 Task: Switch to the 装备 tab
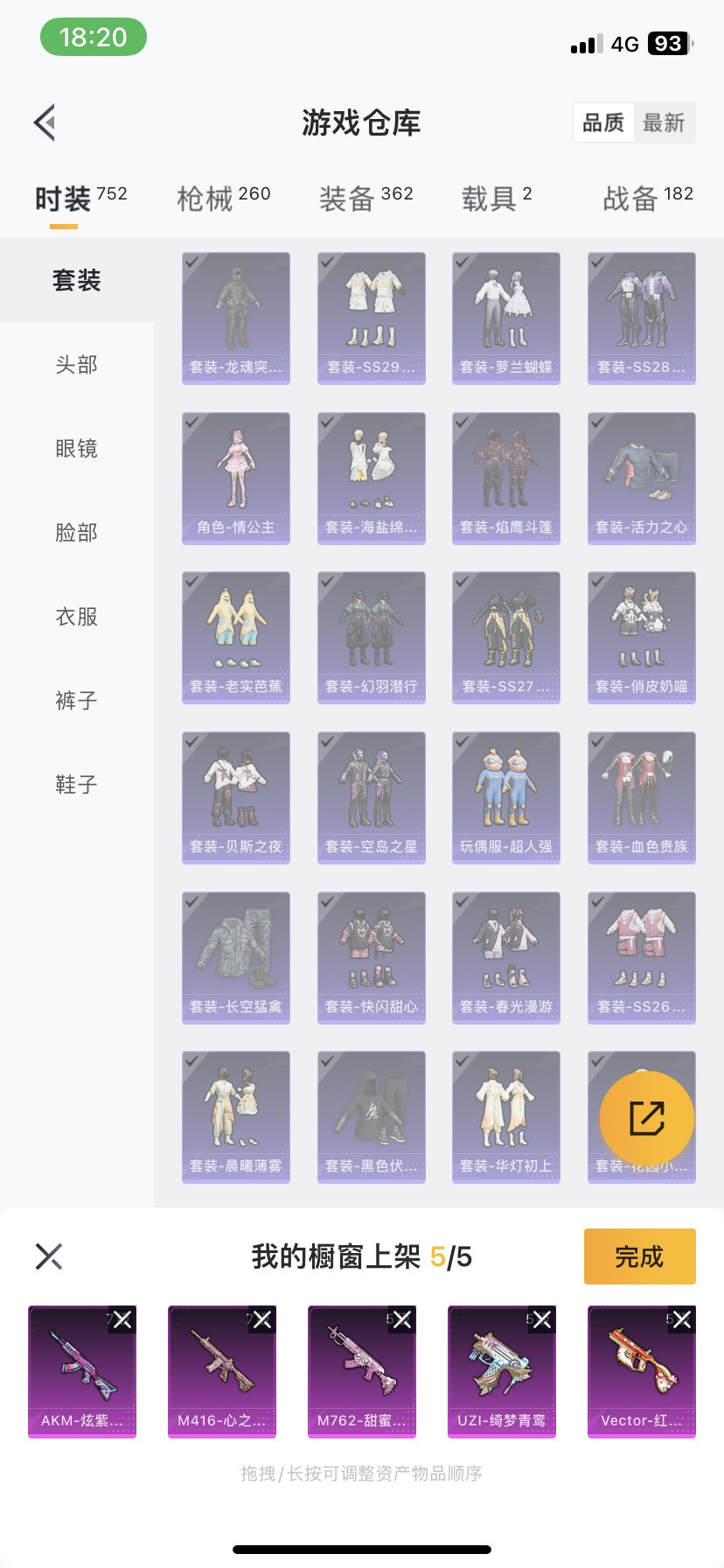click(x=365, y=199)
